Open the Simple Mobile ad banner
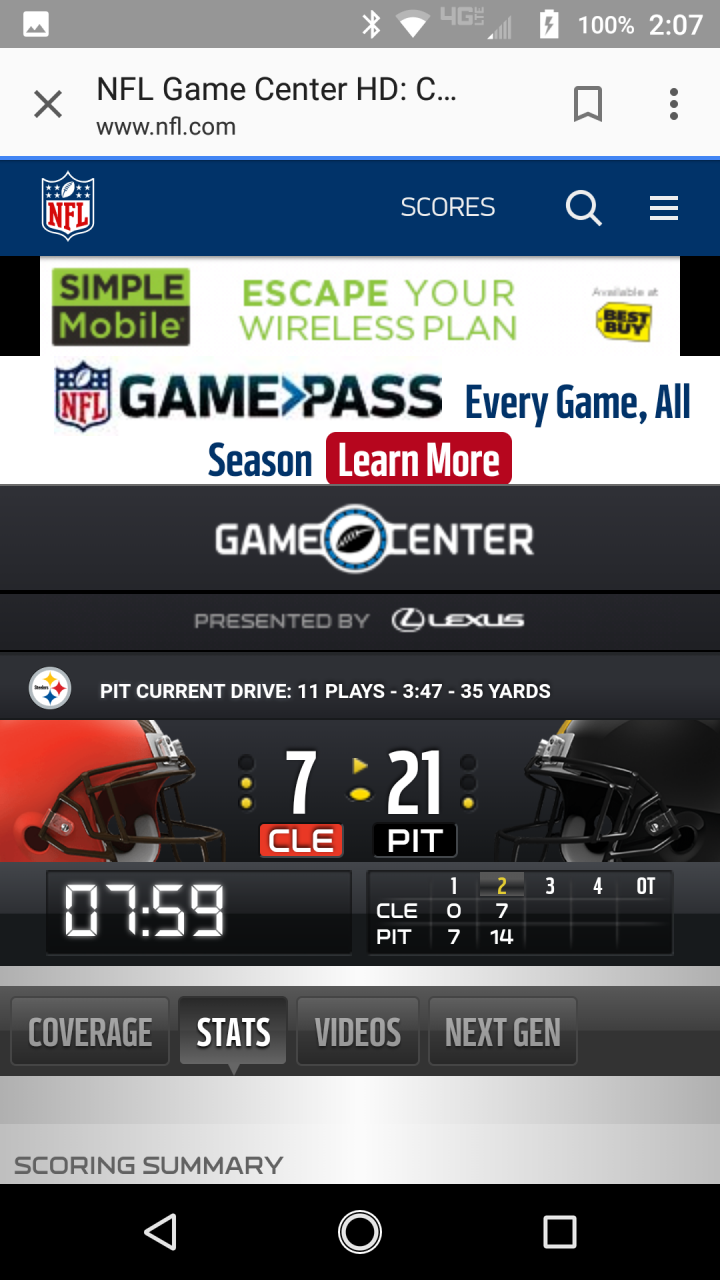The image size is (720, 1280). point(360,307)
